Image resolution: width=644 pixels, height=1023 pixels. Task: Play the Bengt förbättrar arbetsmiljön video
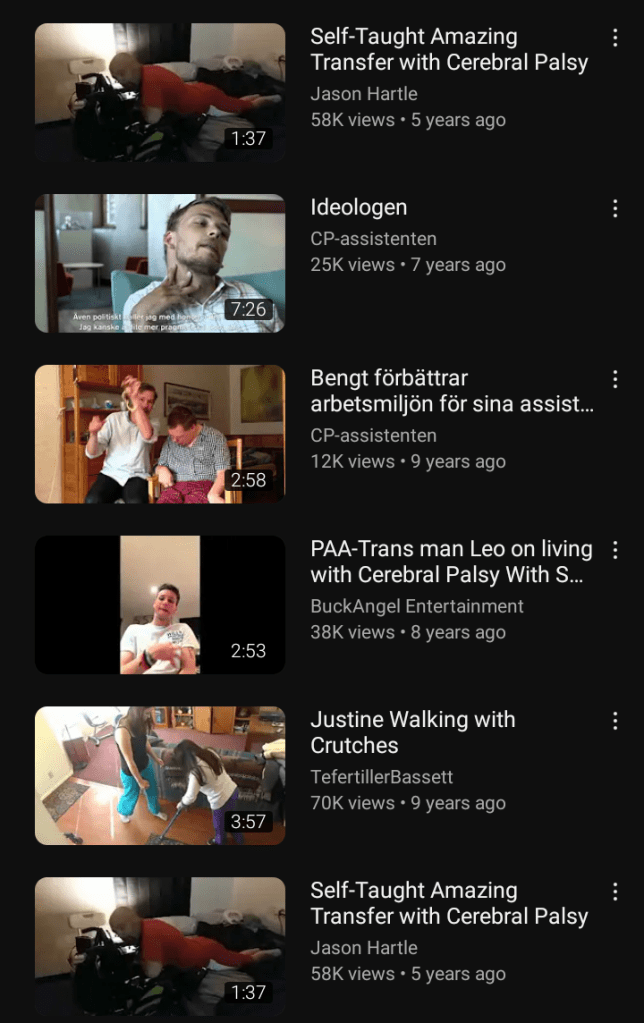pyautogui.click(x=160, y=434)
